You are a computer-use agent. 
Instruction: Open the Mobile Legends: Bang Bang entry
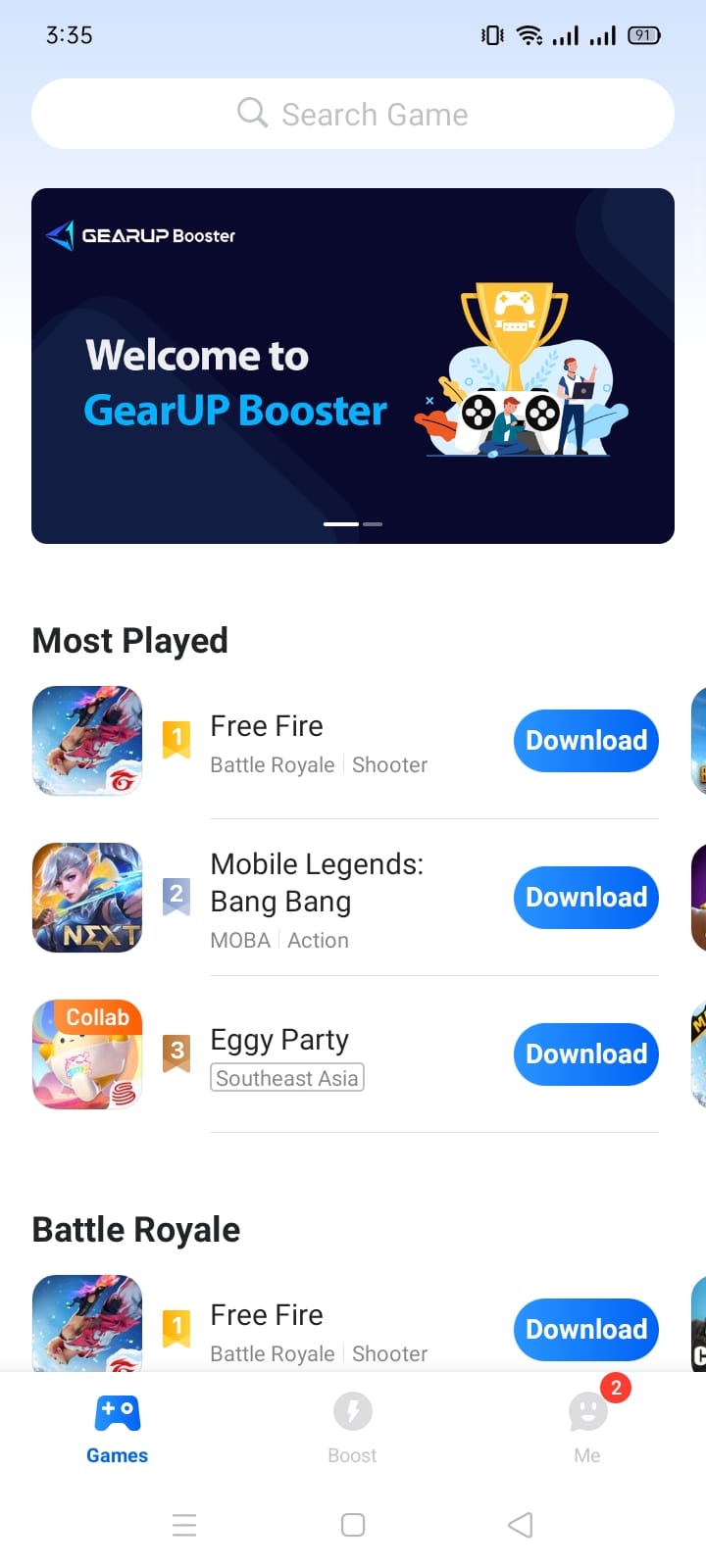pyautogui.click(x=316, y=882)
